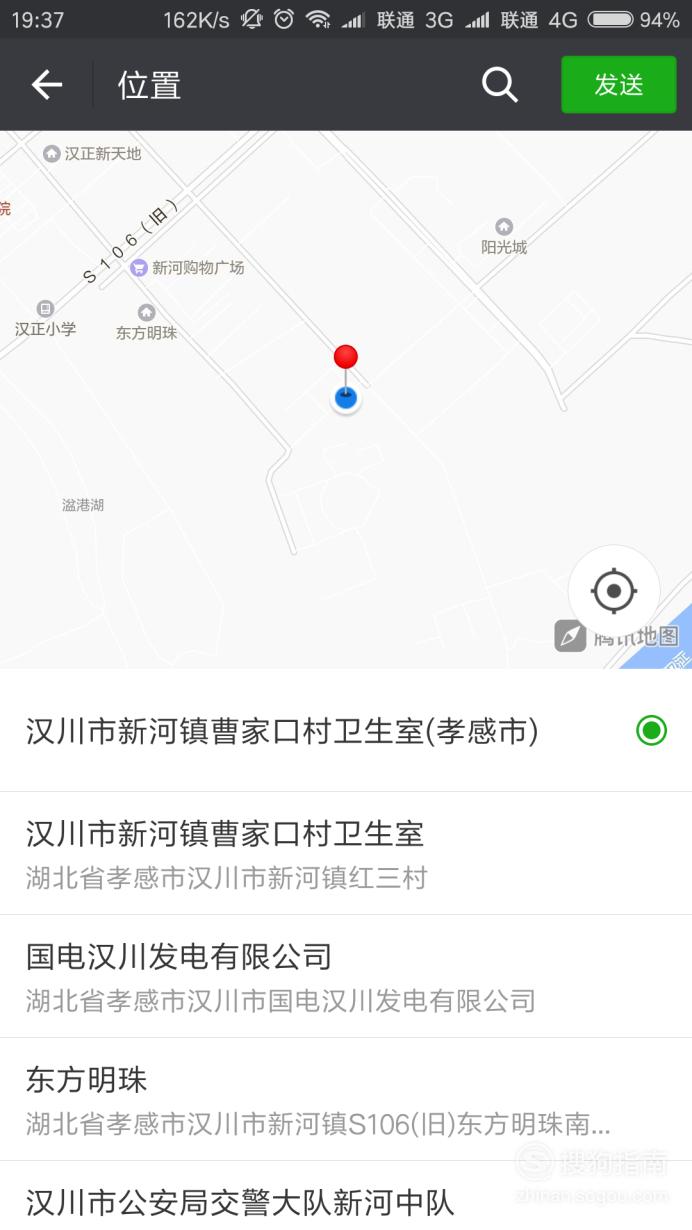Go back using the arrow icon
The image size is (692, 1230).
[x=47, y=85]
